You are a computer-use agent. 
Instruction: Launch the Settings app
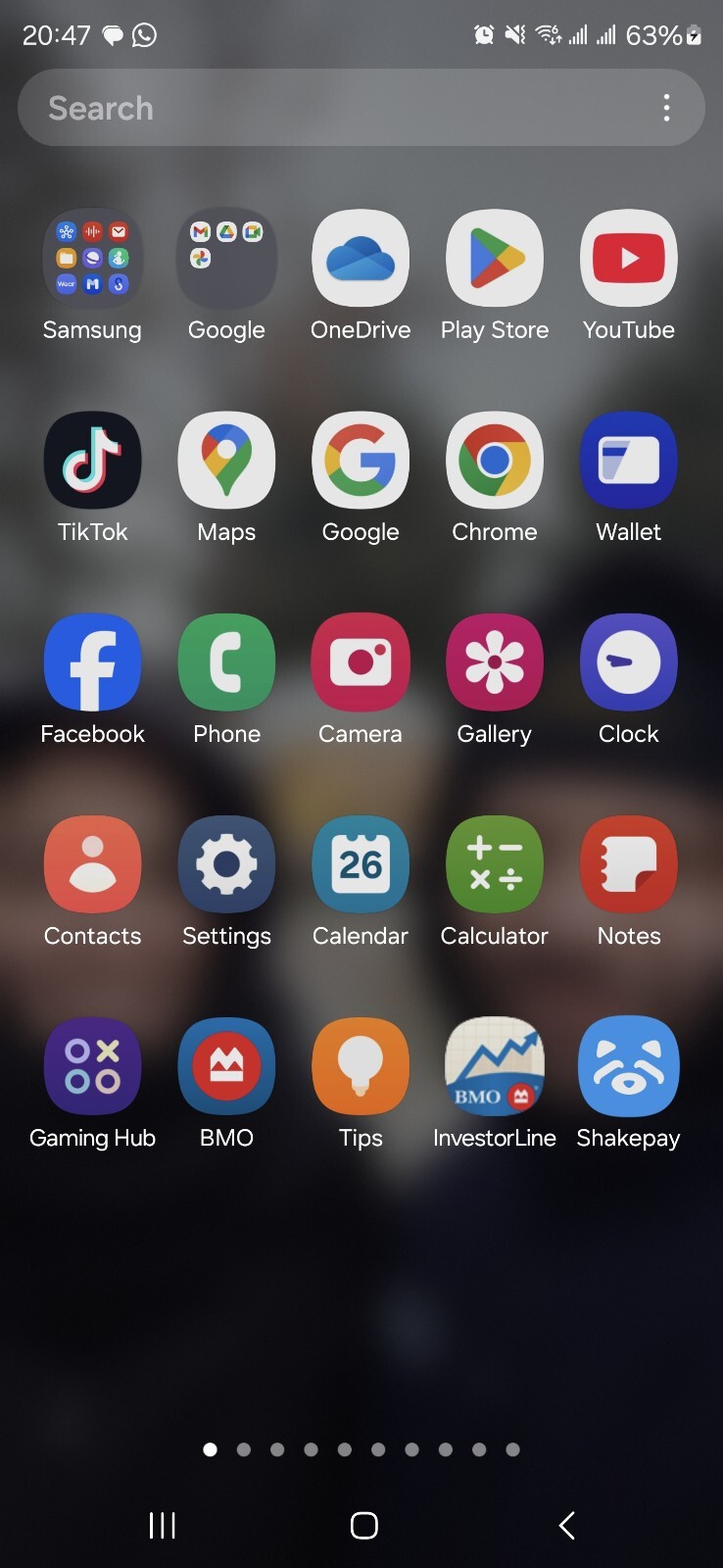[x=226, y=864]
